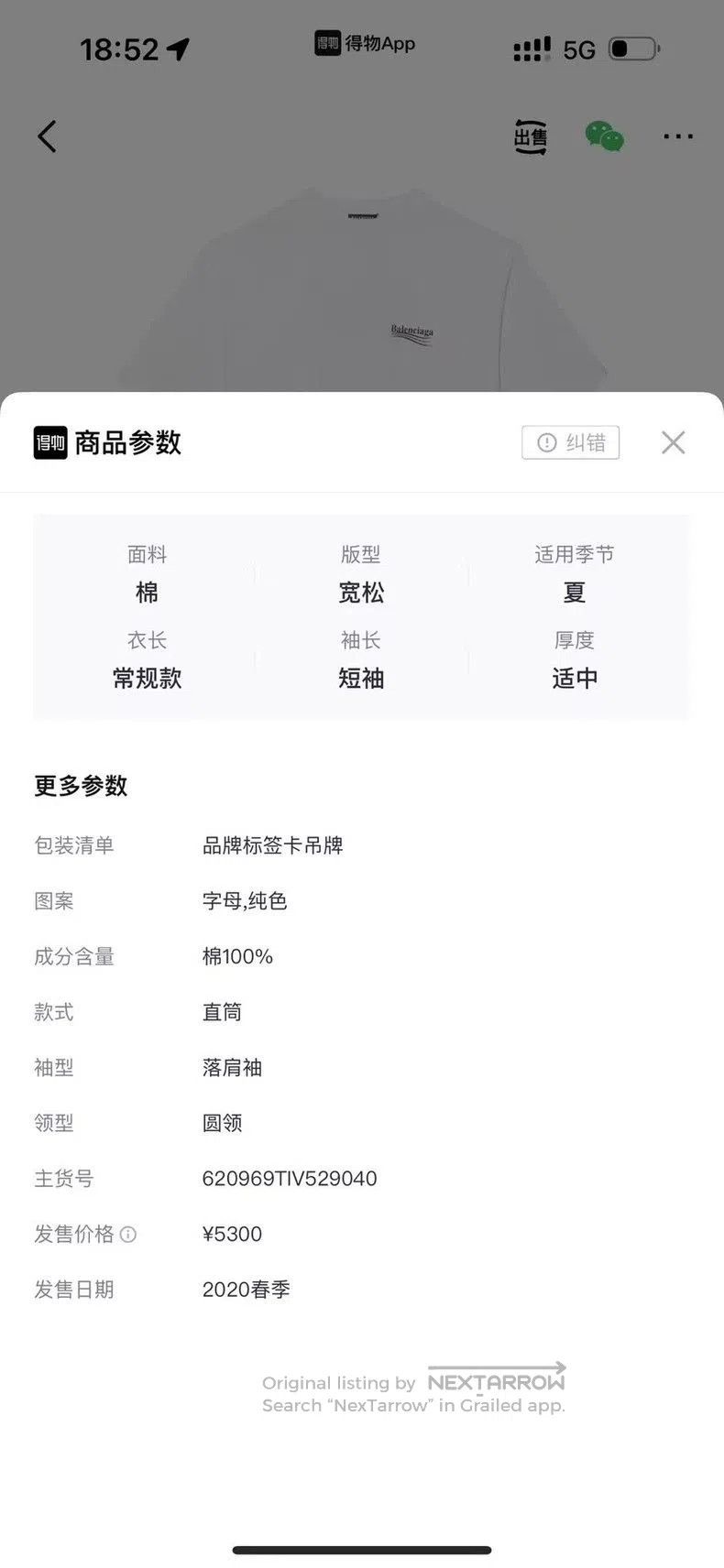Open the 出售 sell option
The height and width of the screenshot is (1568, 724).
[530, 136]
